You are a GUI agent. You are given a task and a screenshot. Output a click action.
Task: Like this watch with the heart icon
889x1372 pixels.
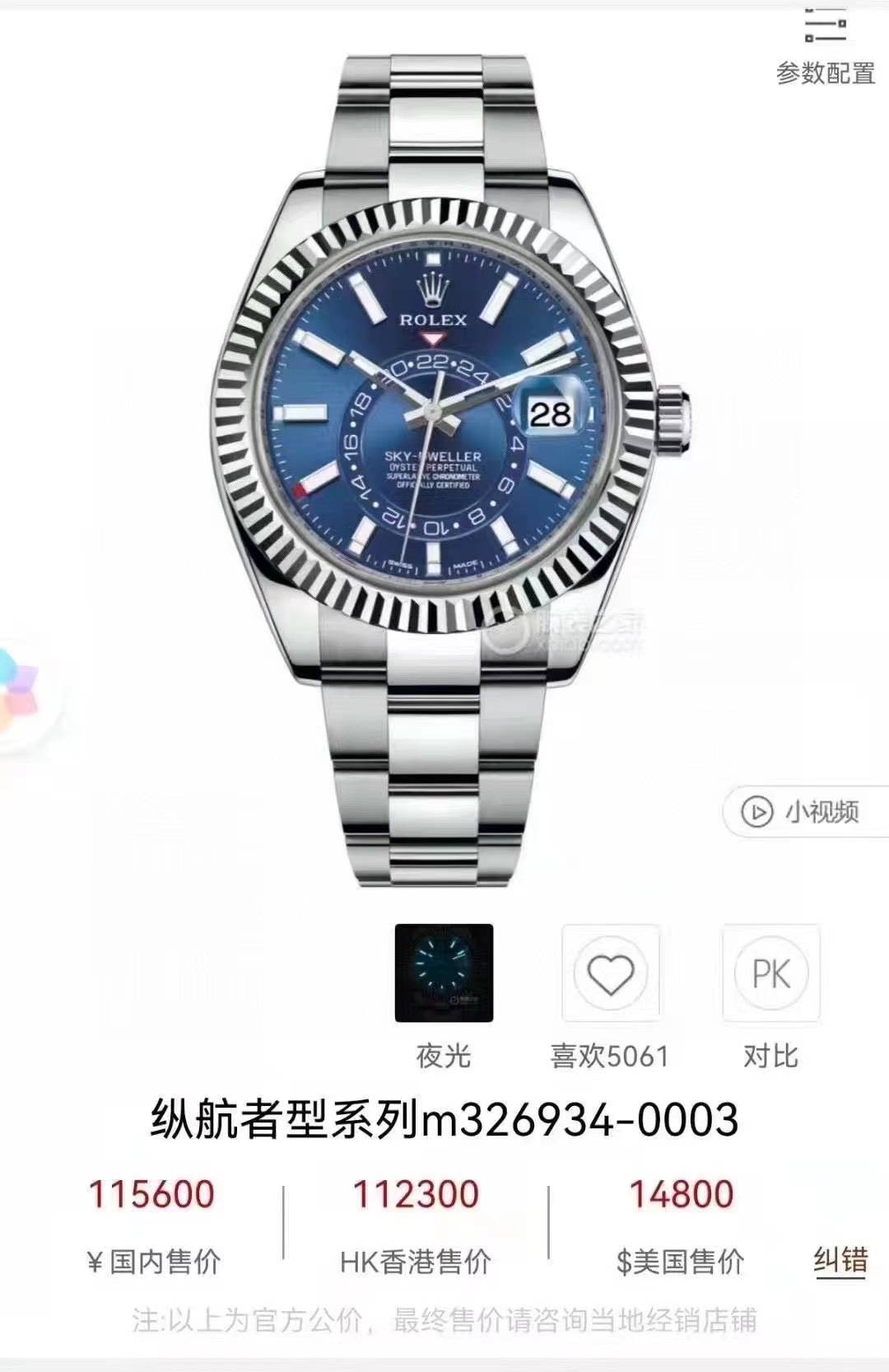[x=610, y=975]
